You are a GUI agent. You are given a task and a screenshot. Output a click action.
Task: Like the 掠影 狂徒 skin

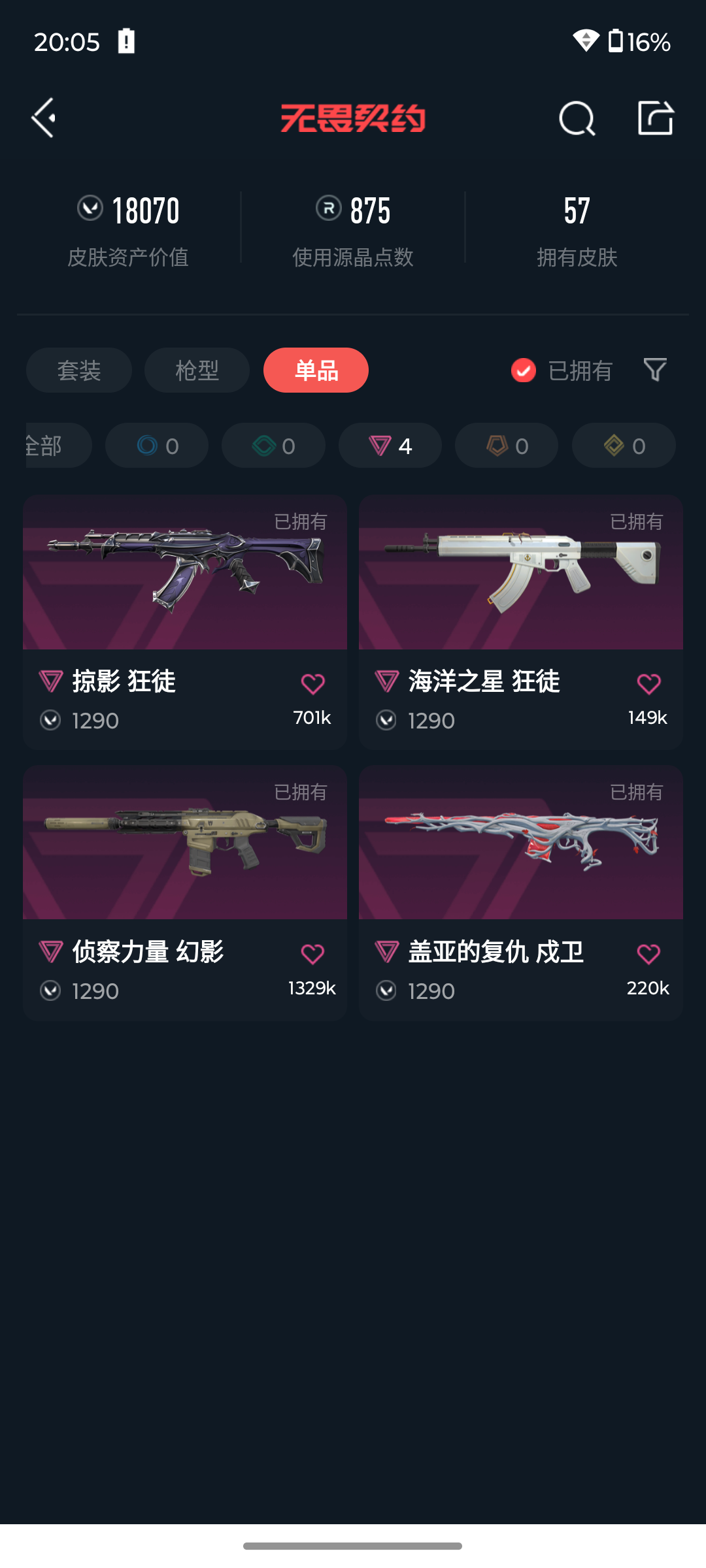tap(312, 684)
